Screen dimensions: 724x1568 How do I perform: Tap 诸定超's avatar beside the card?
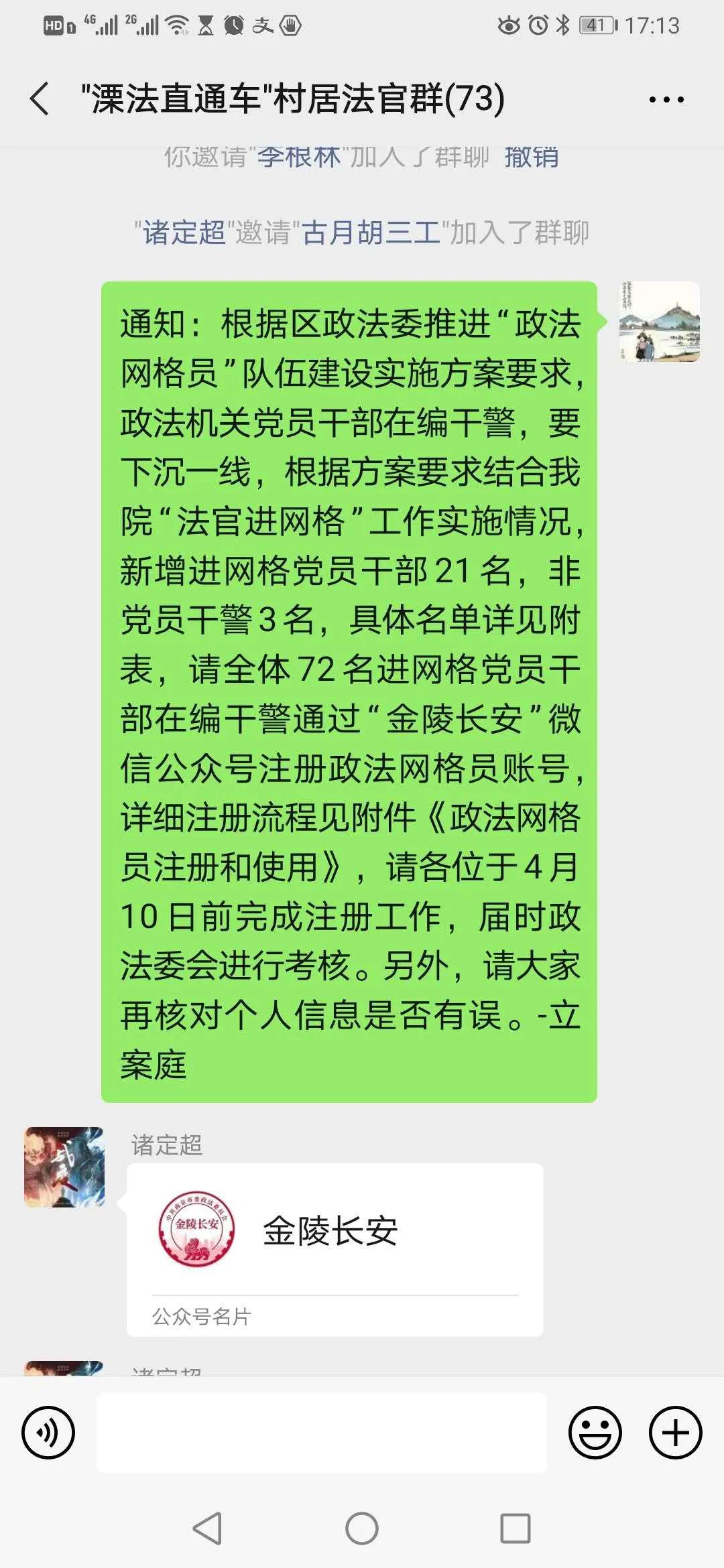tap(64, 1167)
